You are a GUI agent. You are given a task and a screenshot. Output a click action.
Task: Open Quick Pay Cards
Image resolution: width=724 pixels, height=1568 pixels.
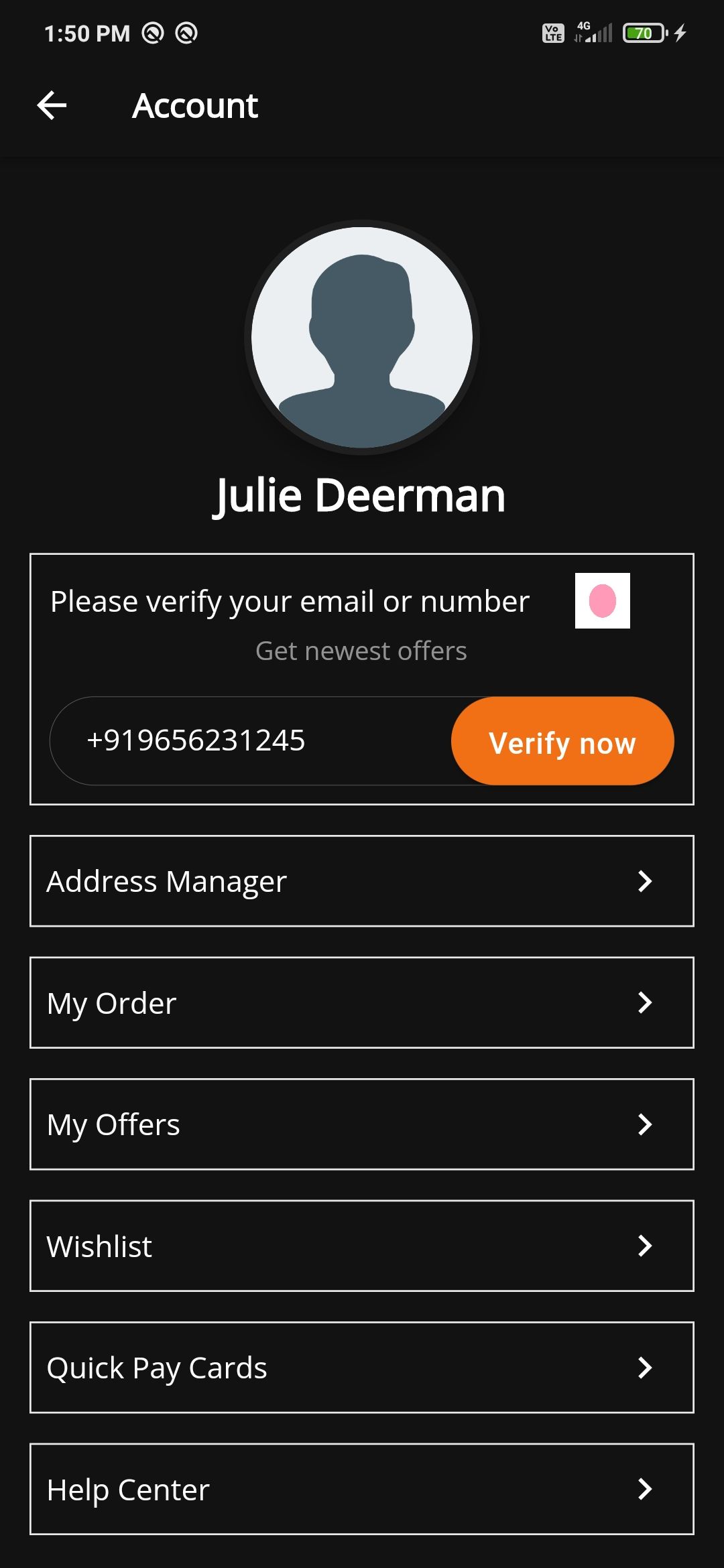coord(362,1368)
